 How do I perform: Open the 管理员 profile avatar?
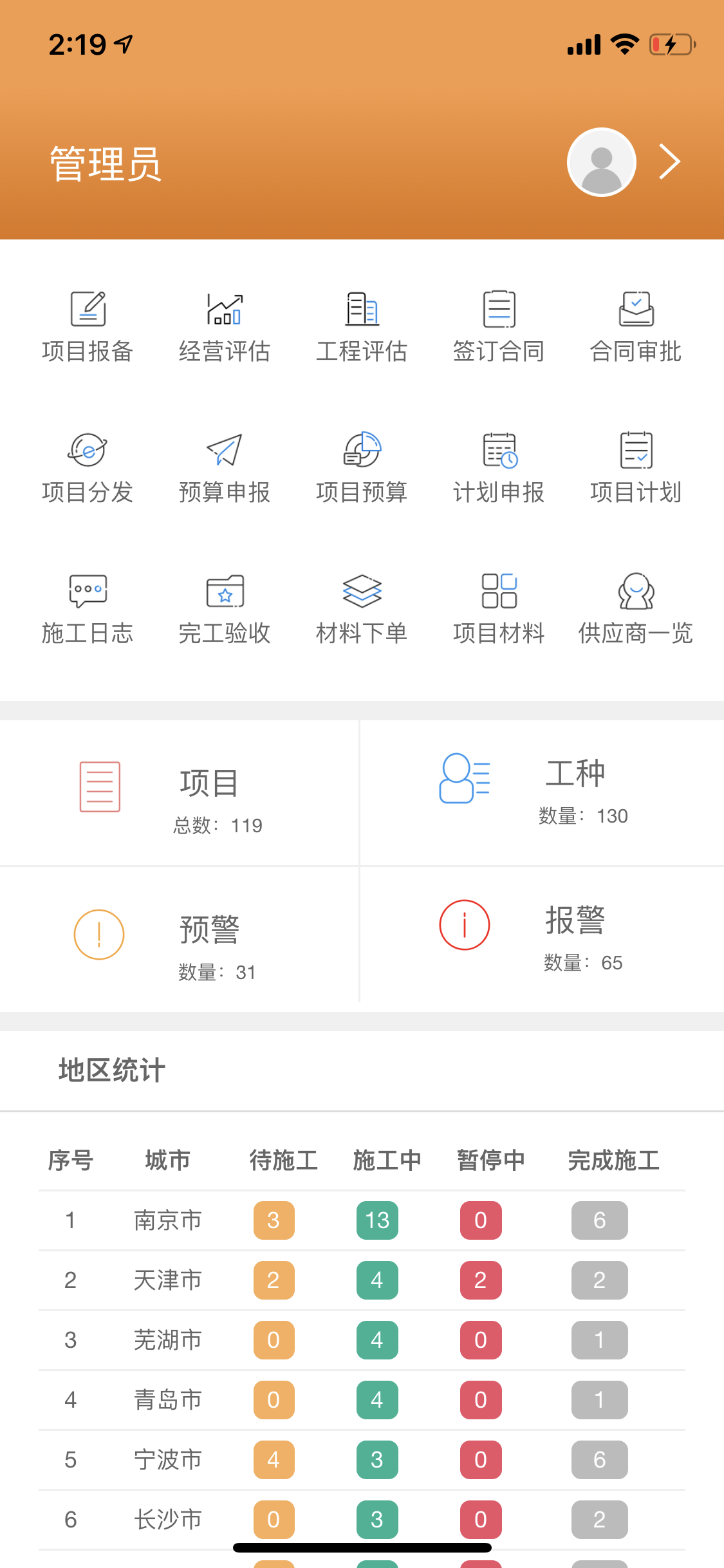click(602, 162)
